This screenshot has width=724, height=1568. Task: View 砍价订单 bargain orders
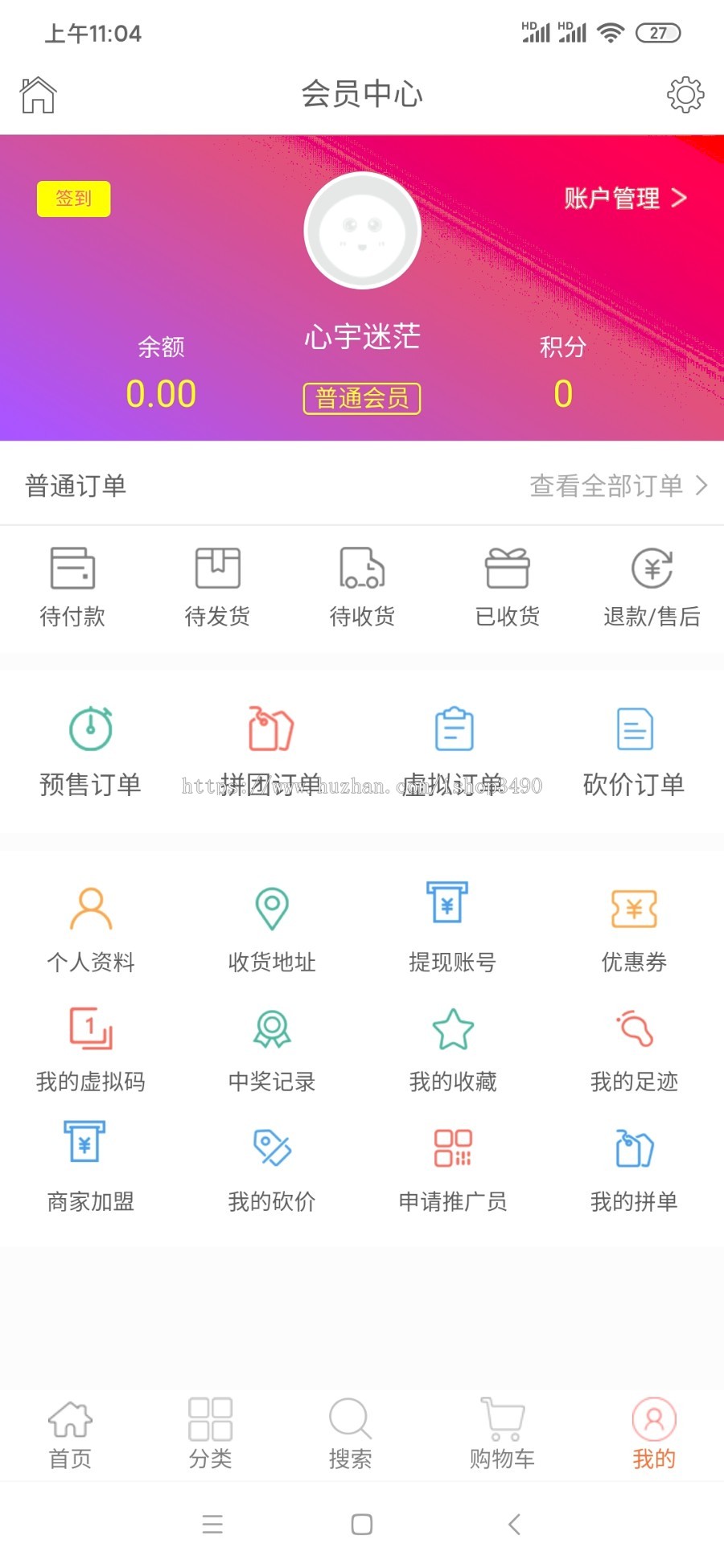(633, 748)
